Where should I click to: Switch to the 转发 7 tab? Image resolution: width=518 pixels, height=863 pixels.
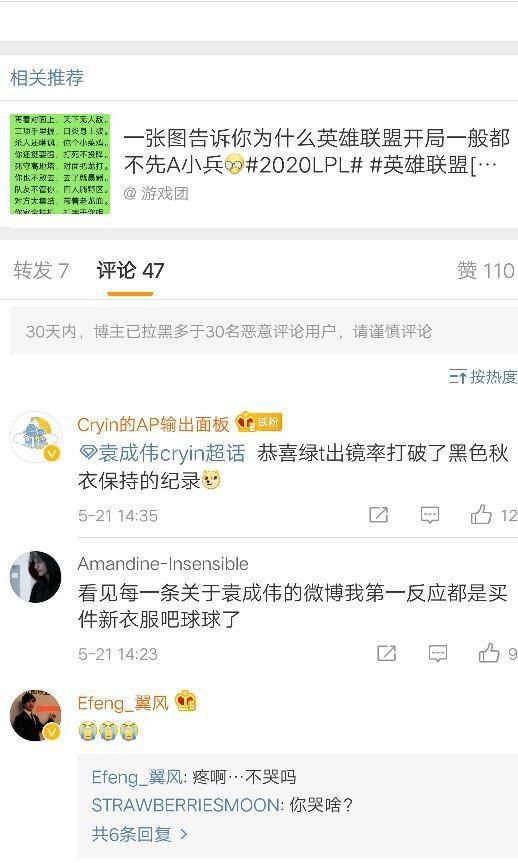coord(41,270)
